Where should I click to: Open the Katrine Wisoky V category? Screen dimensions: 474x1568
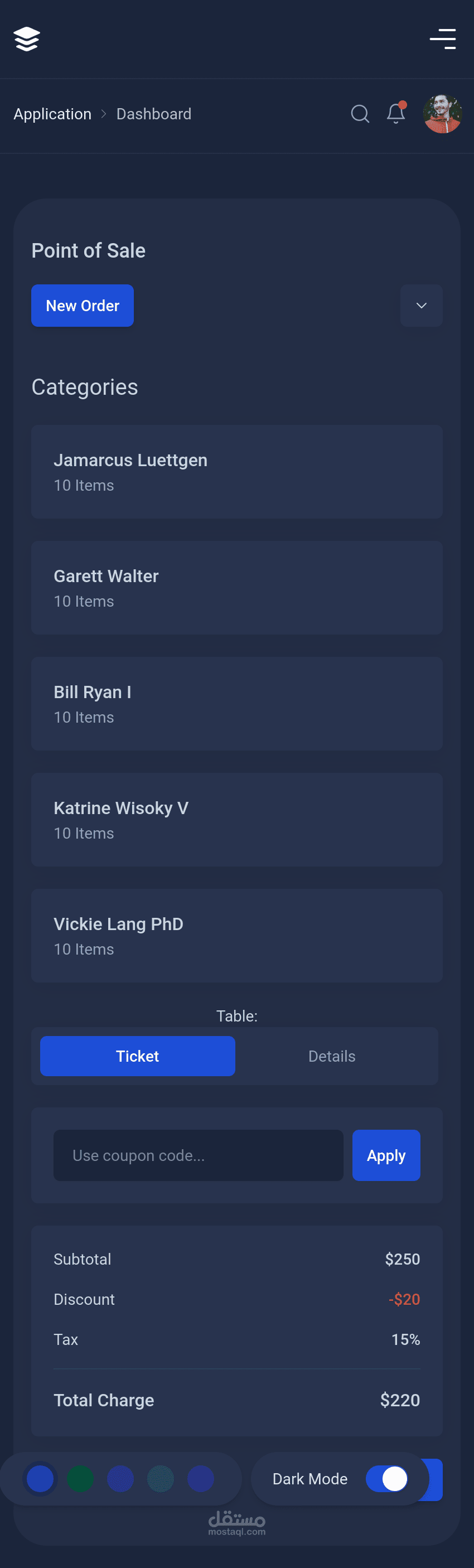point(236,819)
